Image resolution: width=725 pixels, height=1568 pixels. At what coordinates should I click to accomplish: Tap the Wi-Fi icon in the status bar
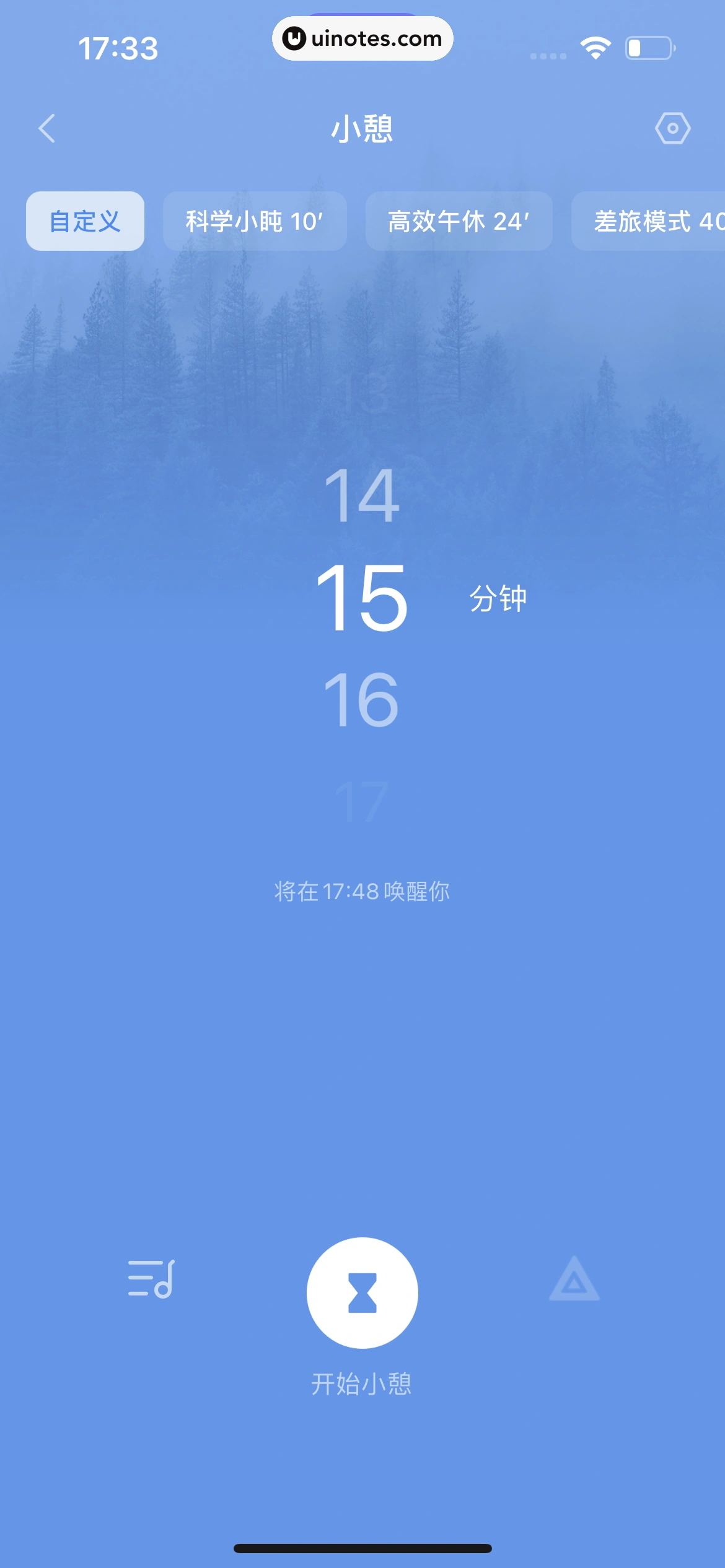tap(596, 46)
